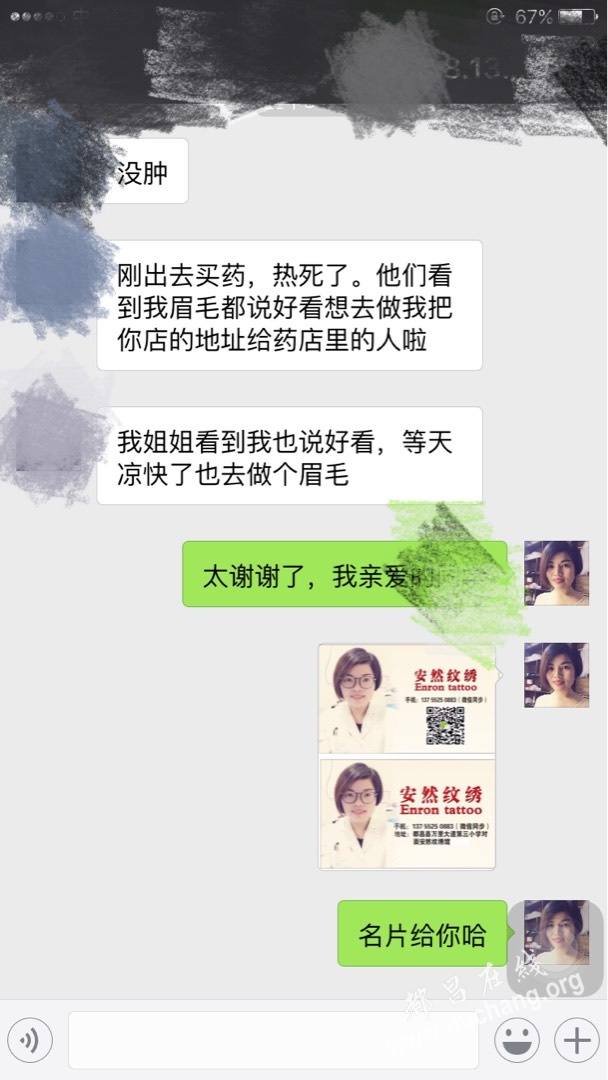Open the sent 安然纹绣 business card image
Viewport: 608px width, 1080px height.
point(406,756)
